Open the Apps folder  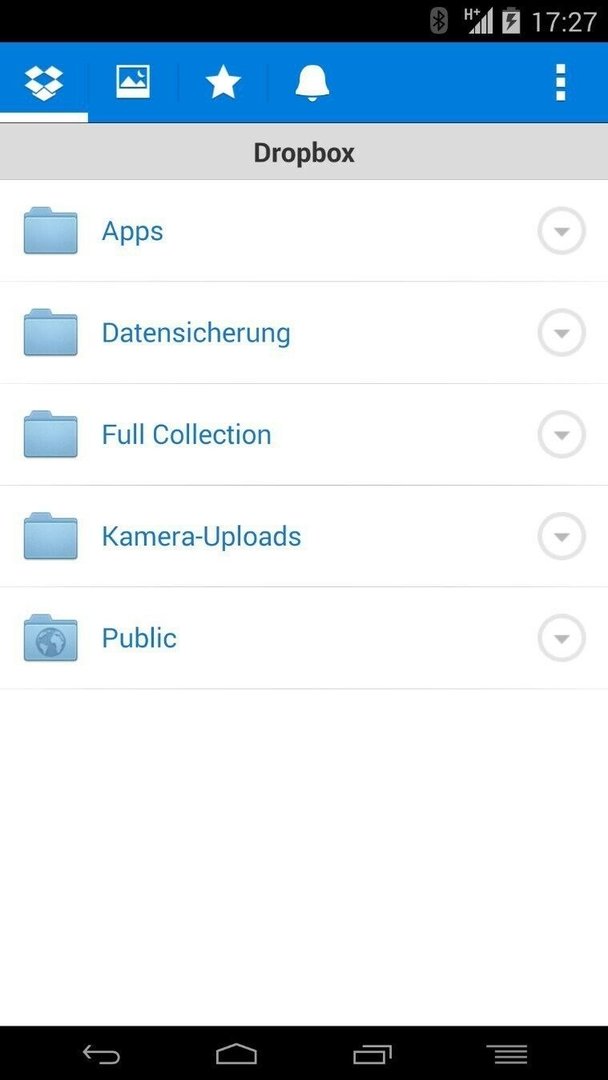304,231
